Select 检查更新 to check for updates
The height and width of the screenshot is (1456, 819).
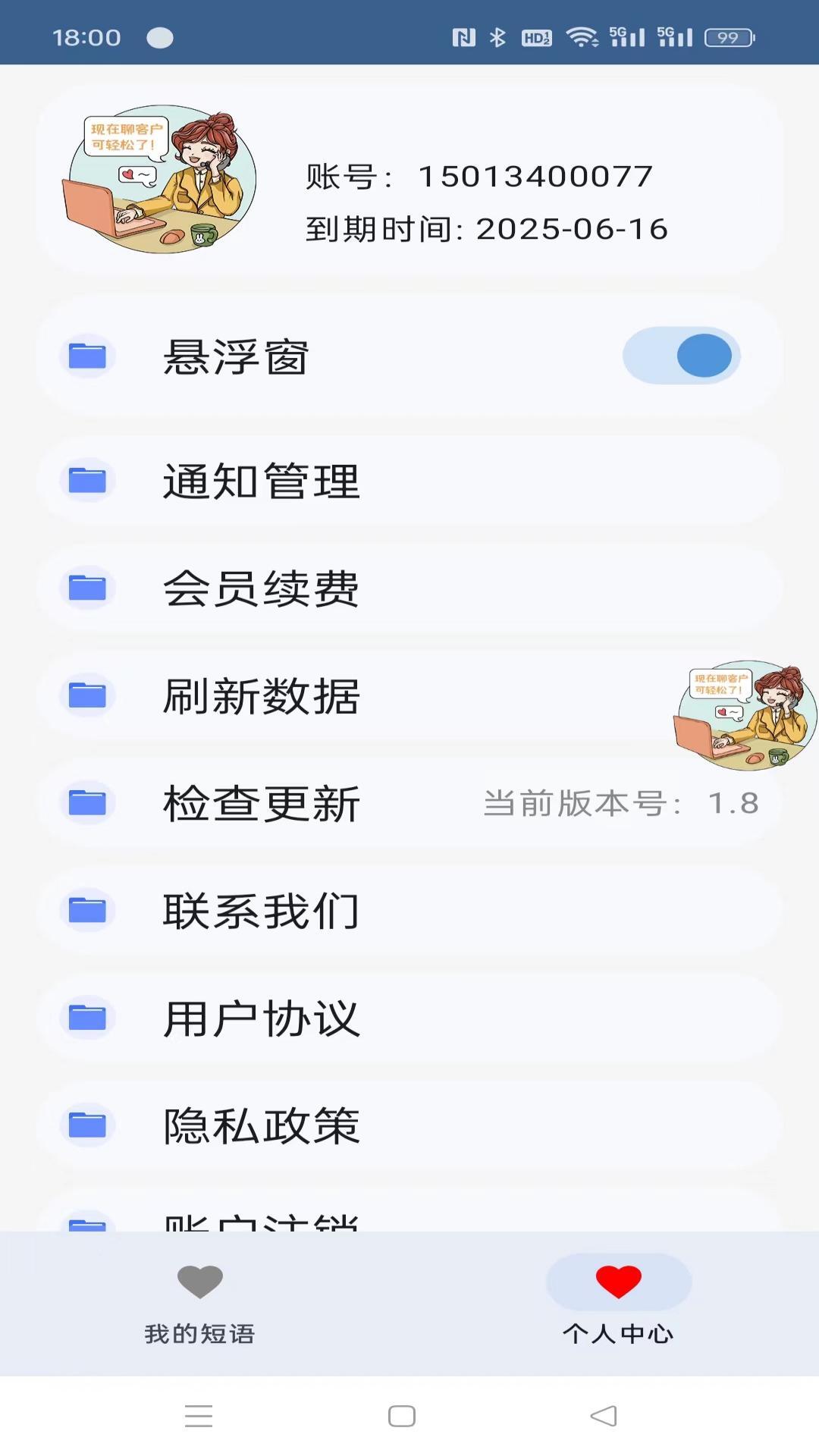tap(409, 804)
